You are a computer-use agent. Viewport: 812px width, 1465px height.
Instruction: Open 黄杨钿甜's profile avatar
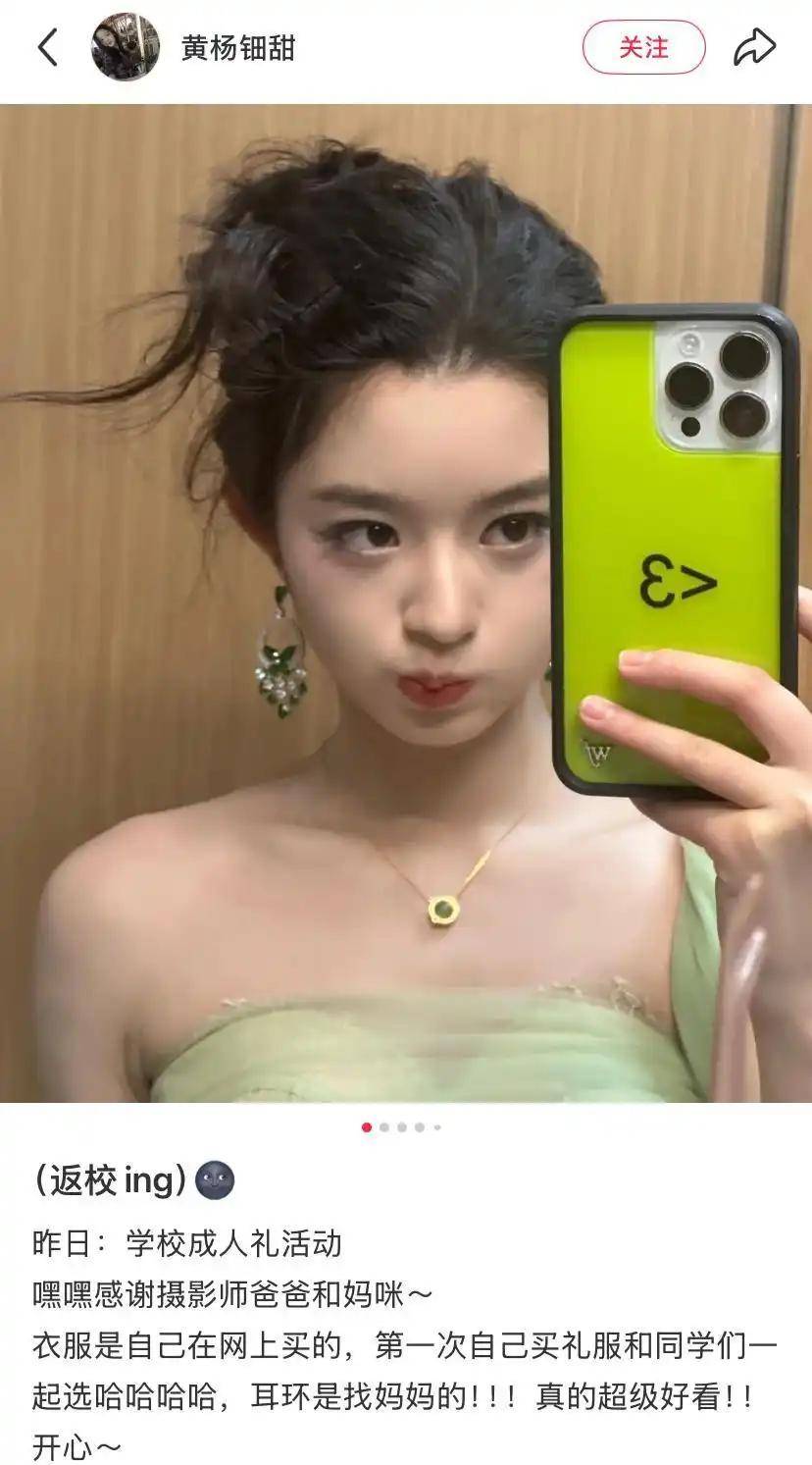pyautogui.click(x=126, y=47)
